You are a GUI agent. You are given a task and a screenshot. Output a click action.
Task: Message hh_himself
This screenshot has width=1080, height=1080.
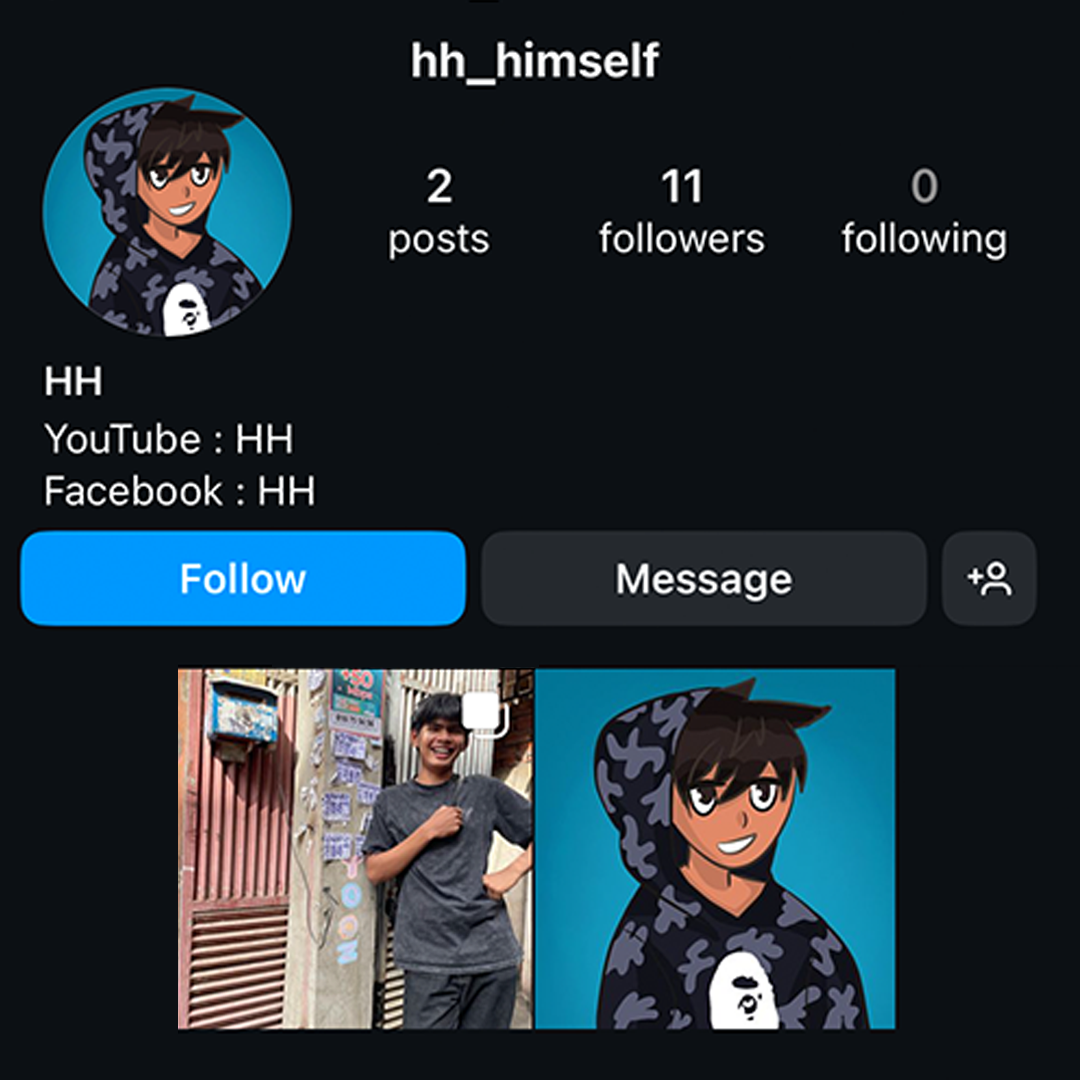[704, 578]
